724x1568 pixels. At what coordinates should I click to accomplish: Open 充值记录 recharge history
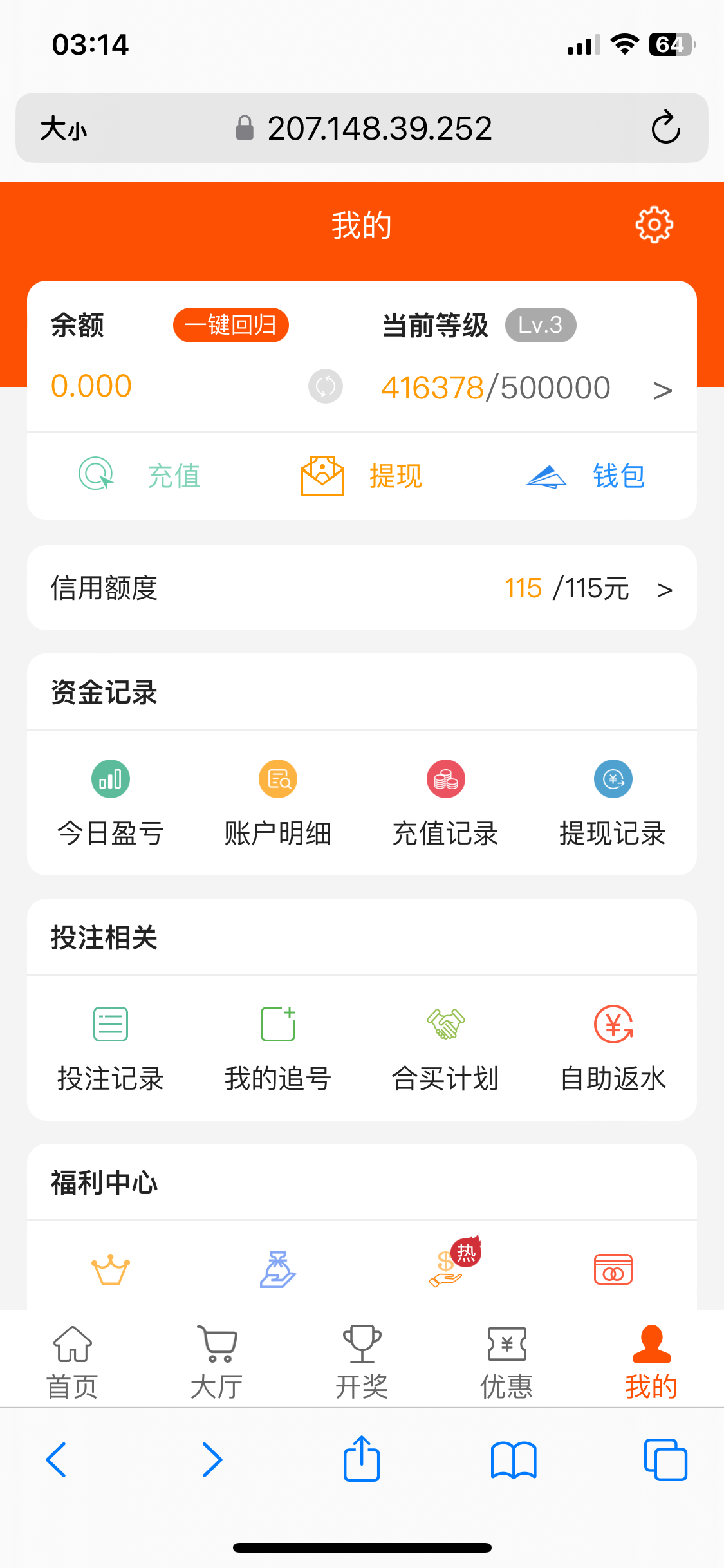click(445, 802)
